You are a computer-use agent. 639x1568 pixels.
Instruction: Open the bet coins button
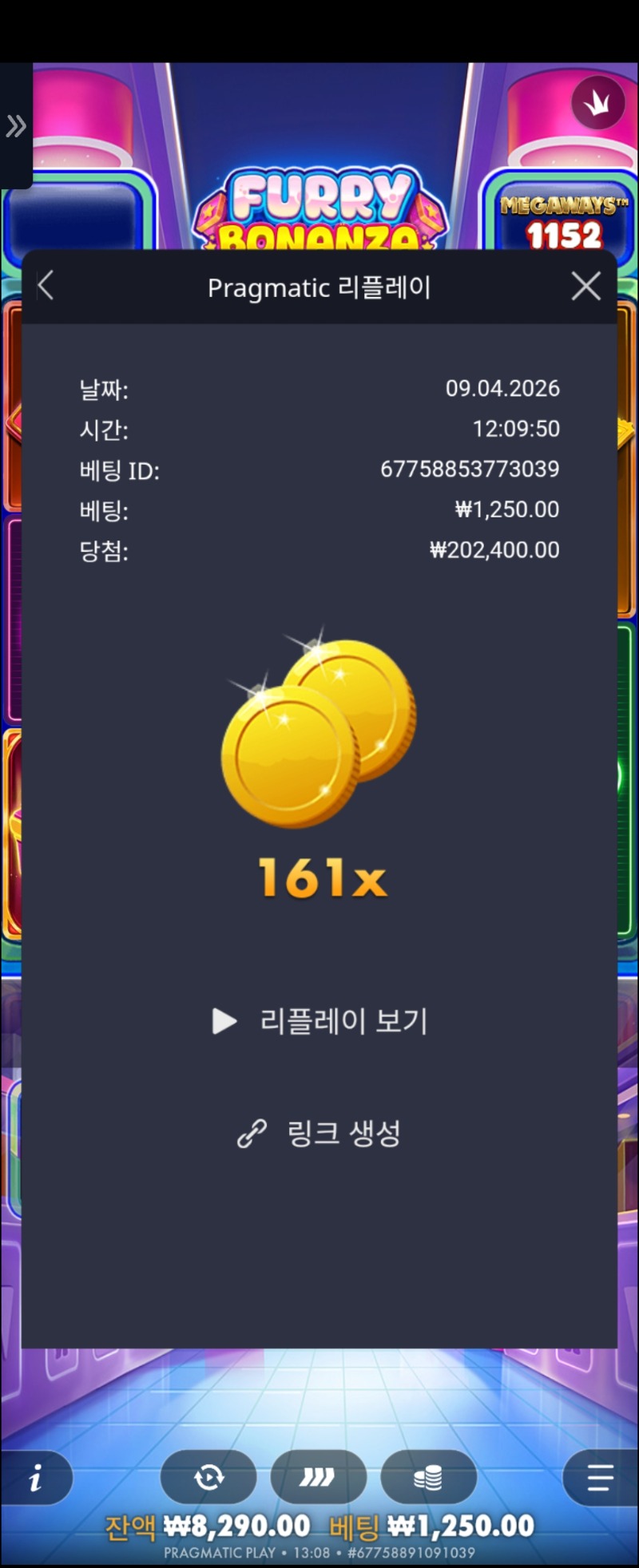click(428, 1478)
